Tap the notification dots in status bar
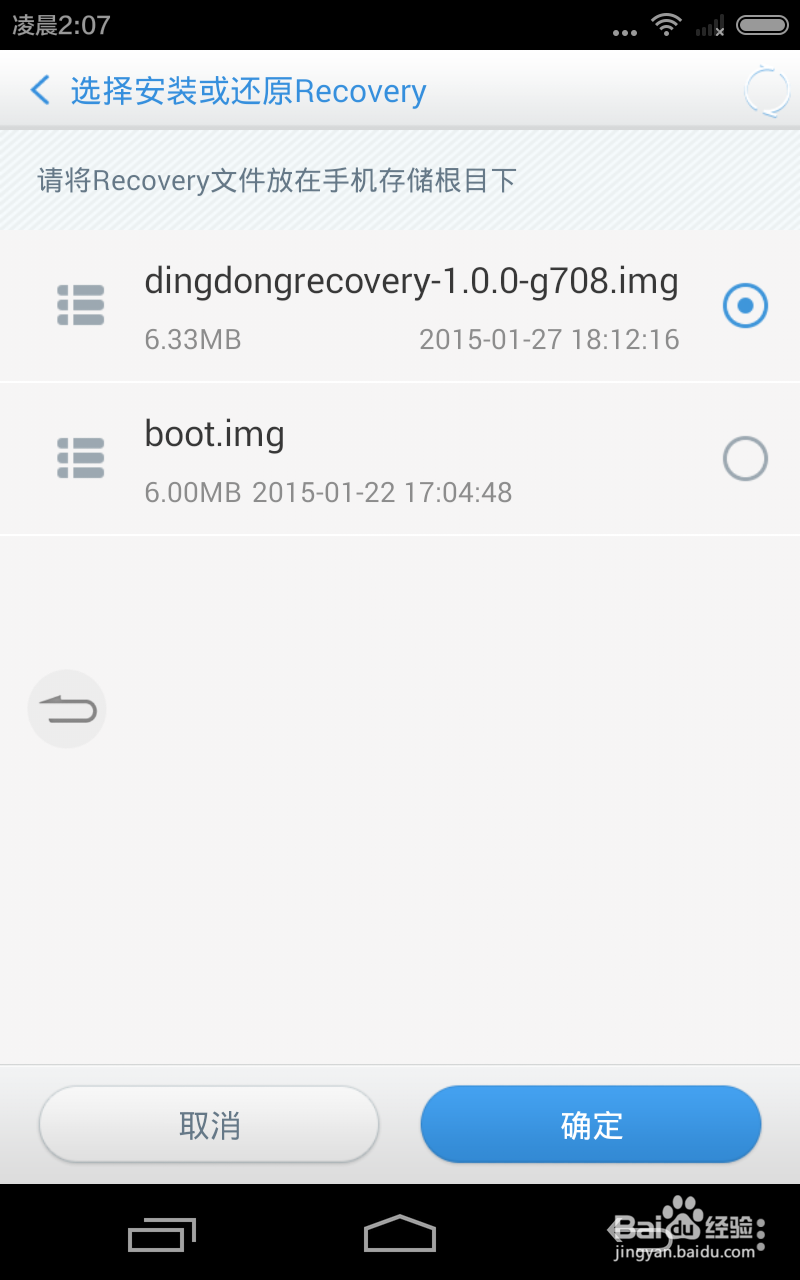 [624, 30]
